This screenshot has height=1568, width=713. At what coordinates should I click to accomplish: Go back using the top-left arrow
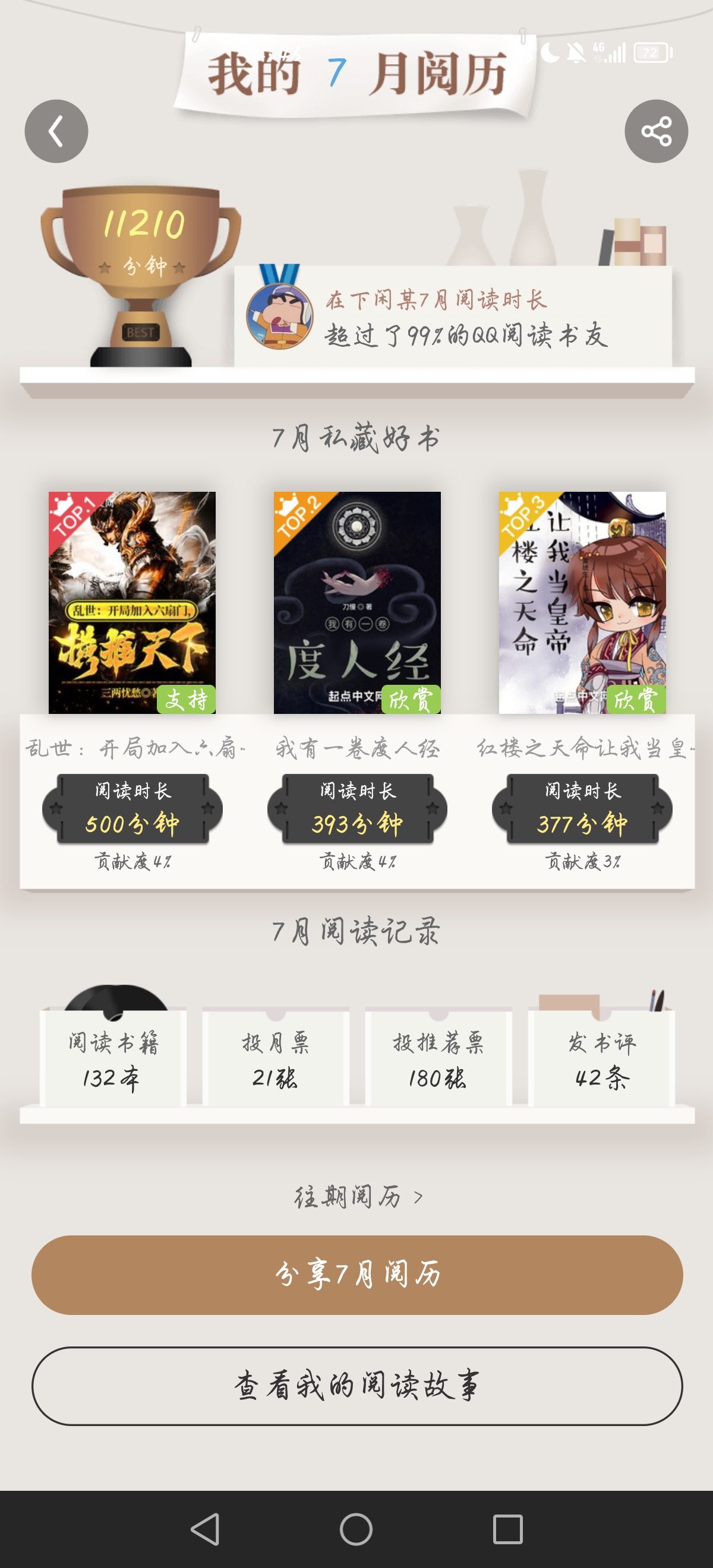[x=56, y=131]
